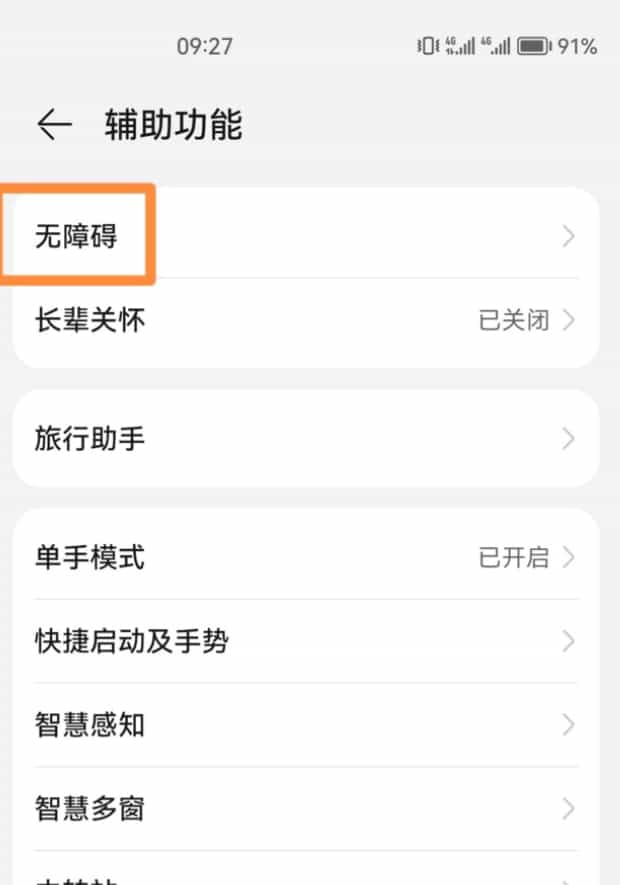
Task: Go back using the arrow icon
Action: pyautogui.click(x=54, y=125)
